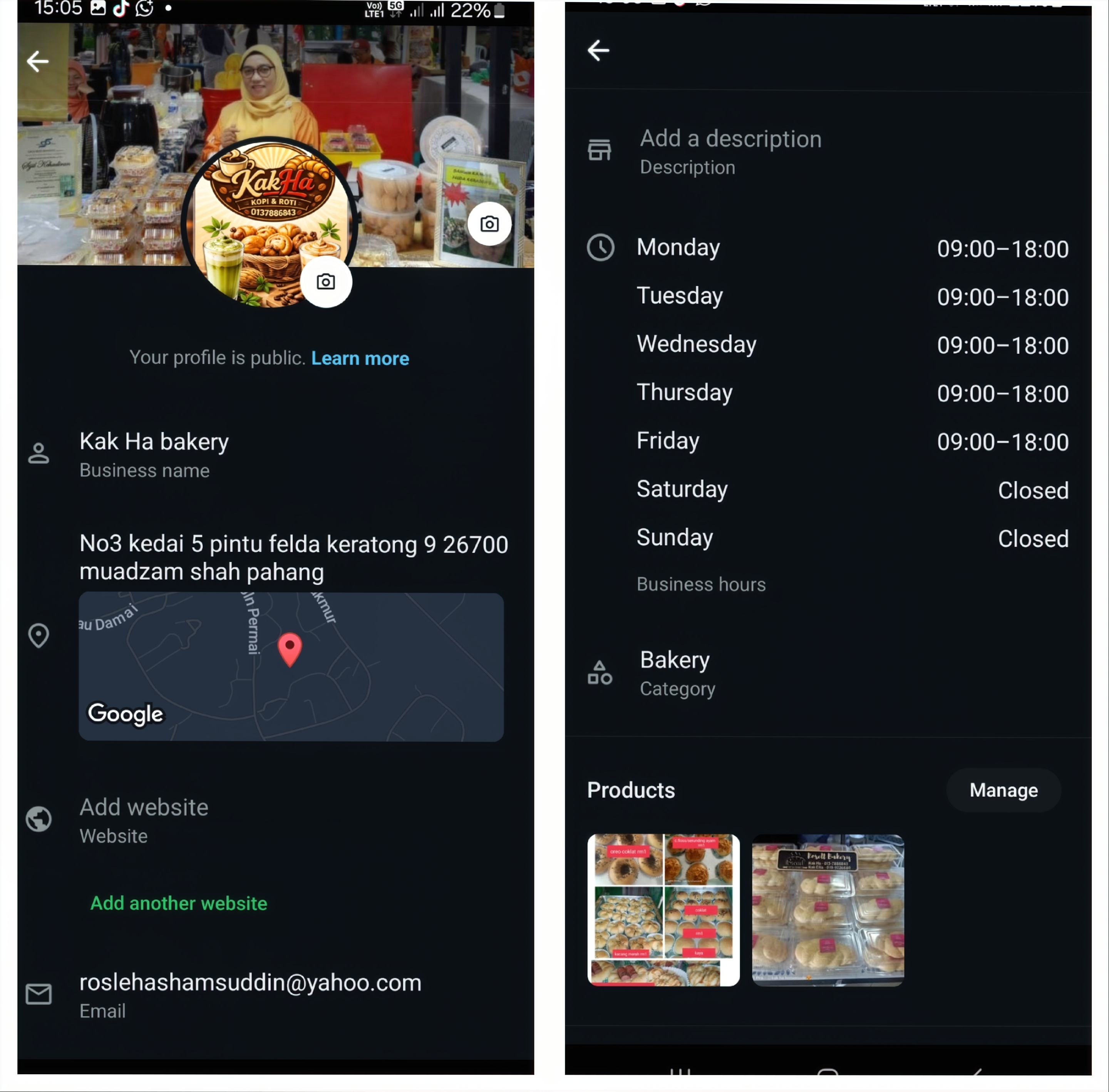Add a description to the business
1109x1092 pixels.
(730, 151)
